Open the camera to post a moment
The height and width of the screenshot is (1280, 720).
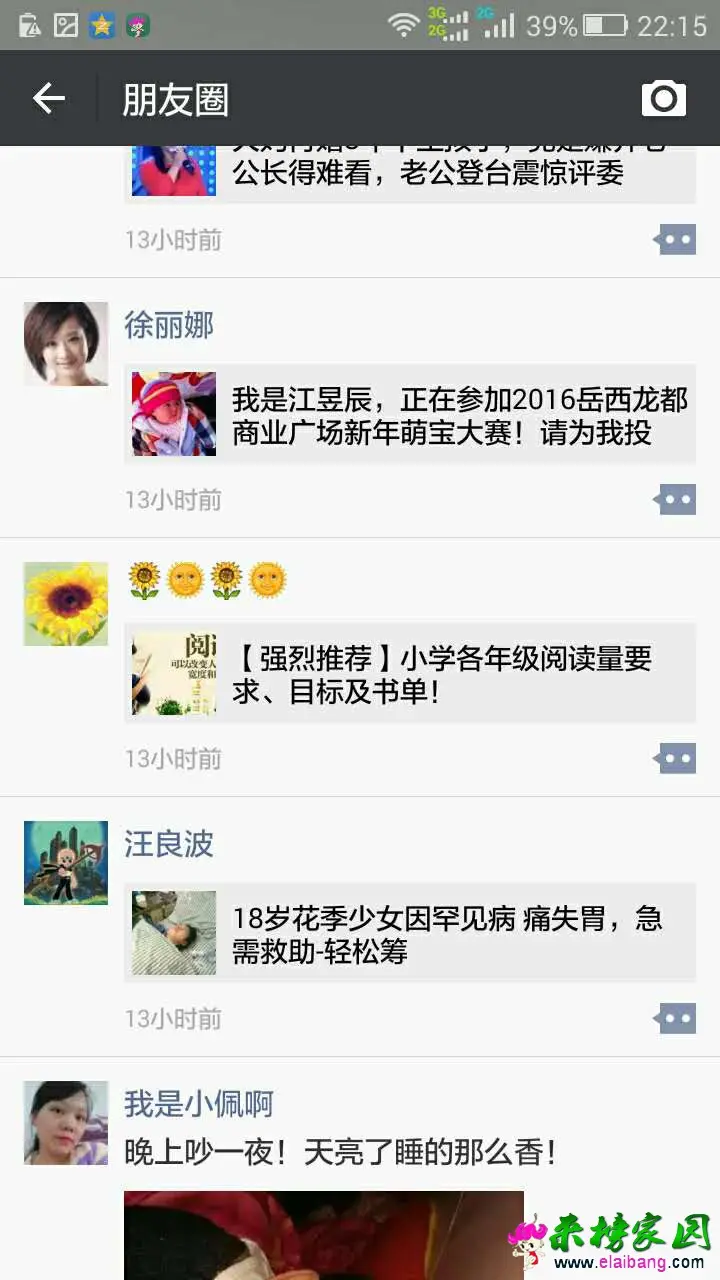[x=663, y=98]
